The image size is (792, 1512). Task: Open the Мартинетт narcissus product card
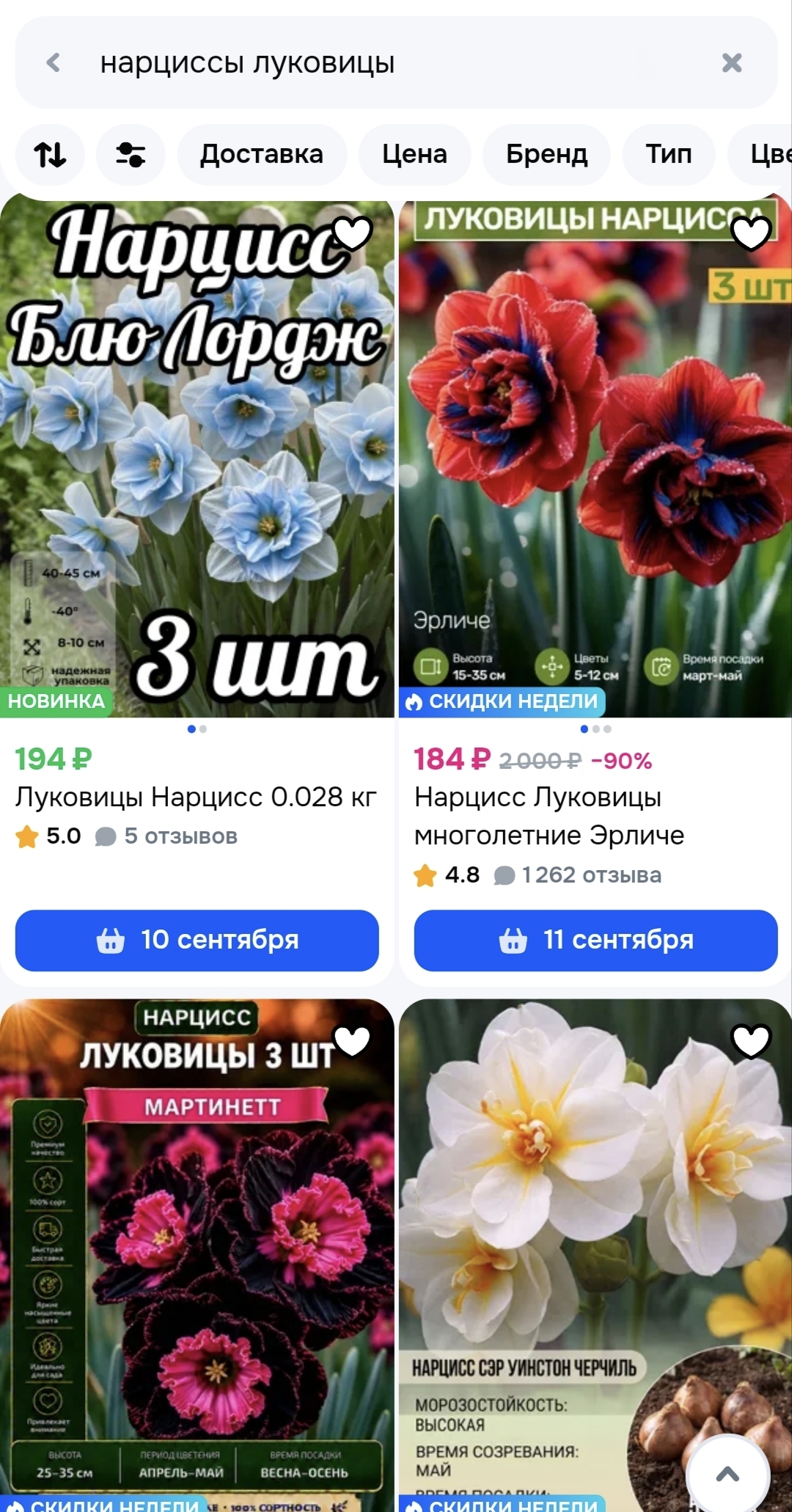click(x=197, y=1254)
